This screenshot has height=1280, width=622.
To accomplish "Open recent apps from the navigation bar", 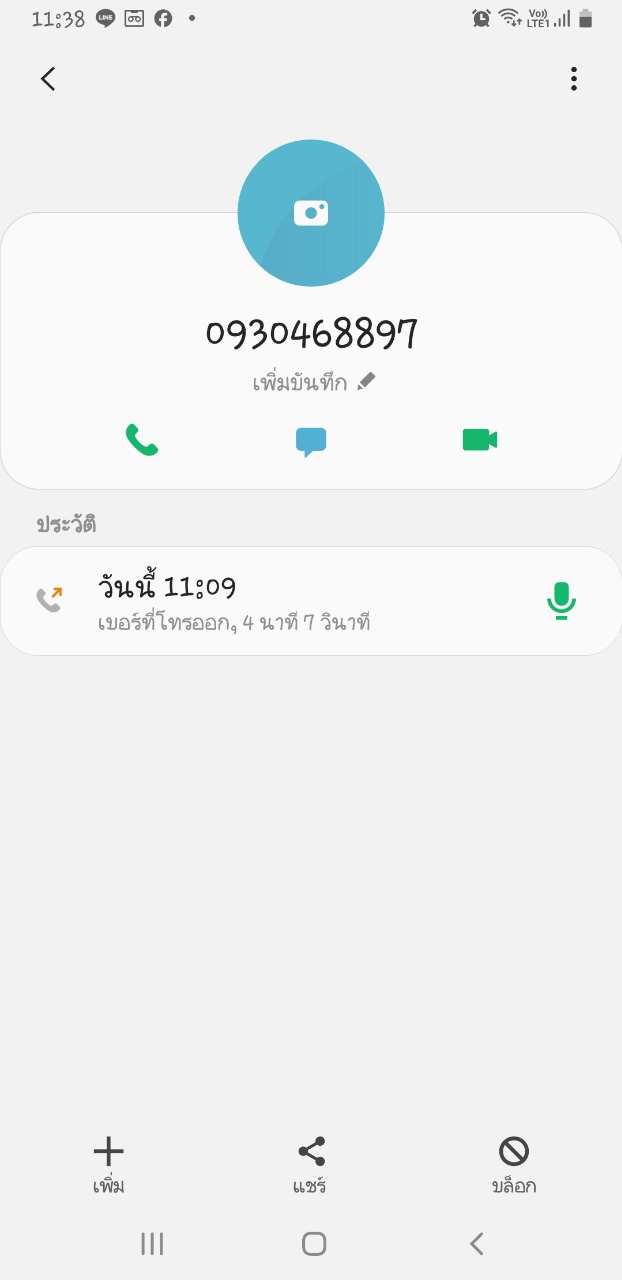I will coord(152,1243).
